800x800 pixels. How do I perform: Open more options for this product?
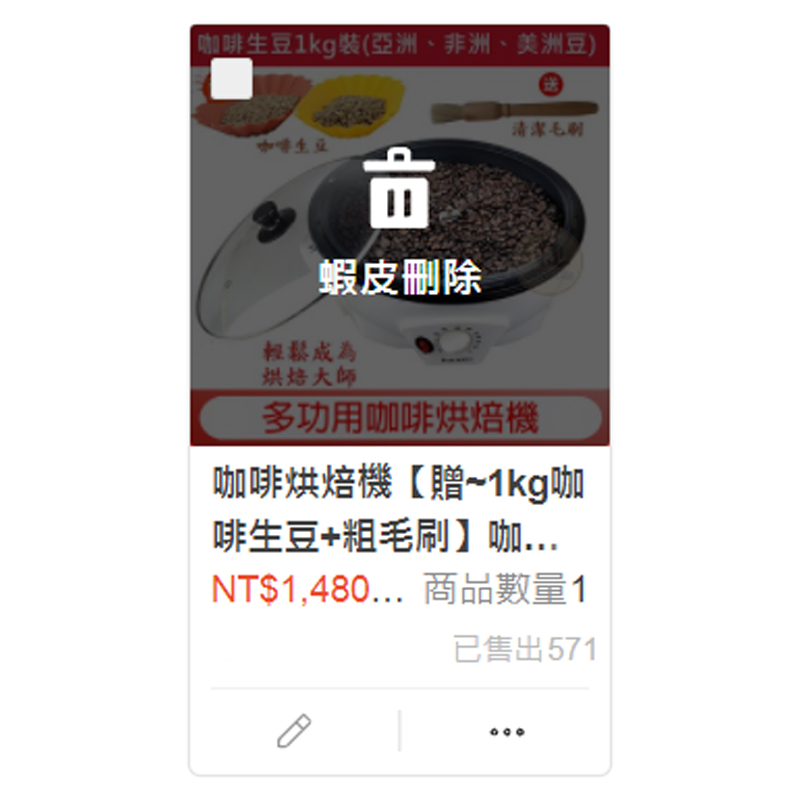507,731
